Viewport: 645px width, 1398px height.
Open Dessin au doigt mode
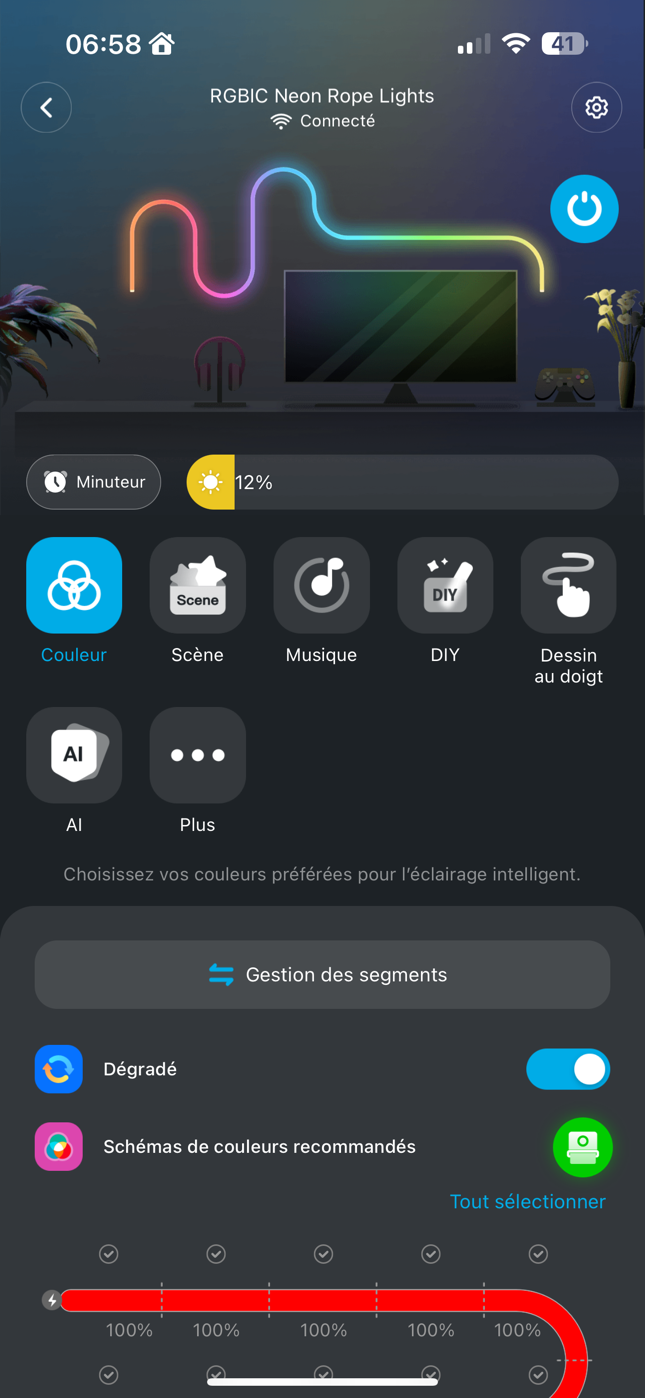click(568, 586)
